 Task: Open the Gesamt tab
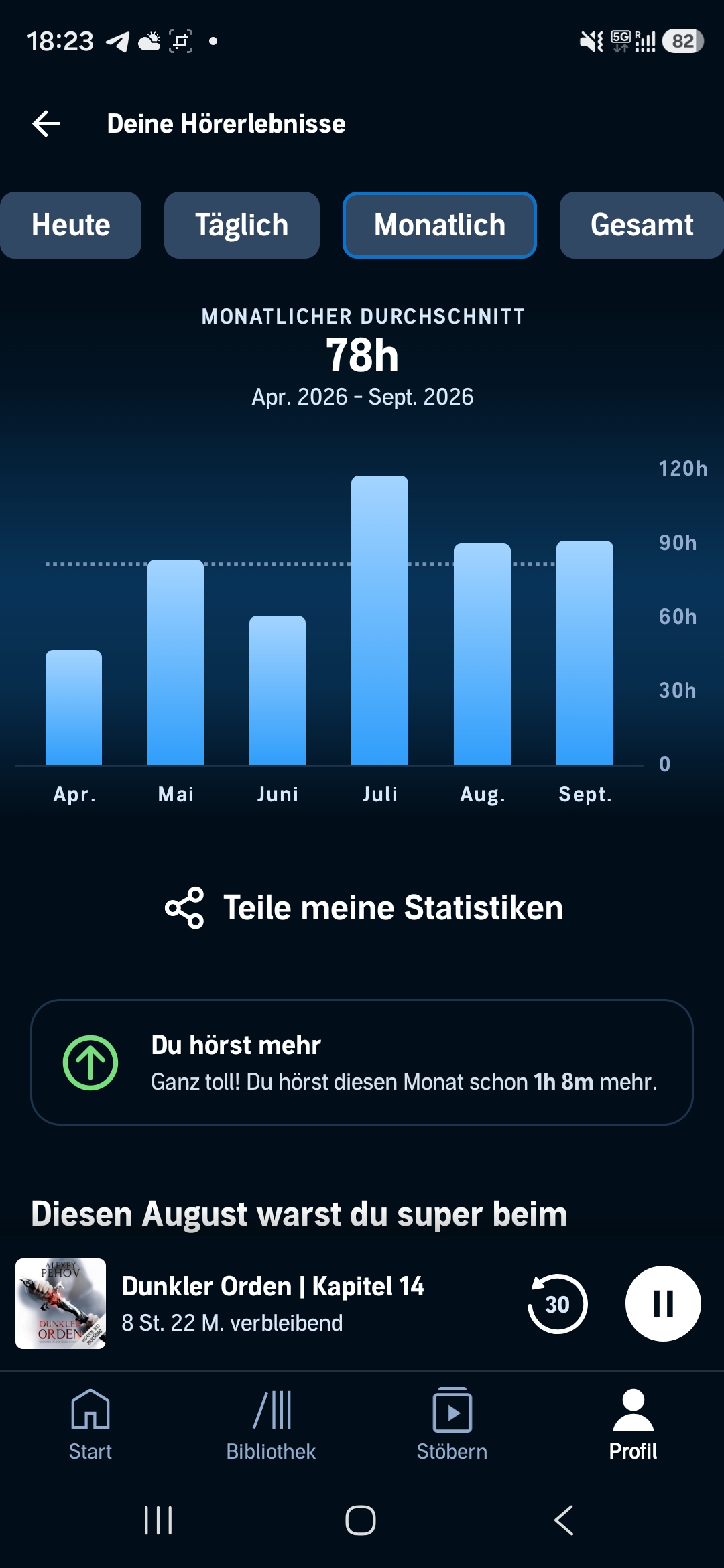click(642, 225)
